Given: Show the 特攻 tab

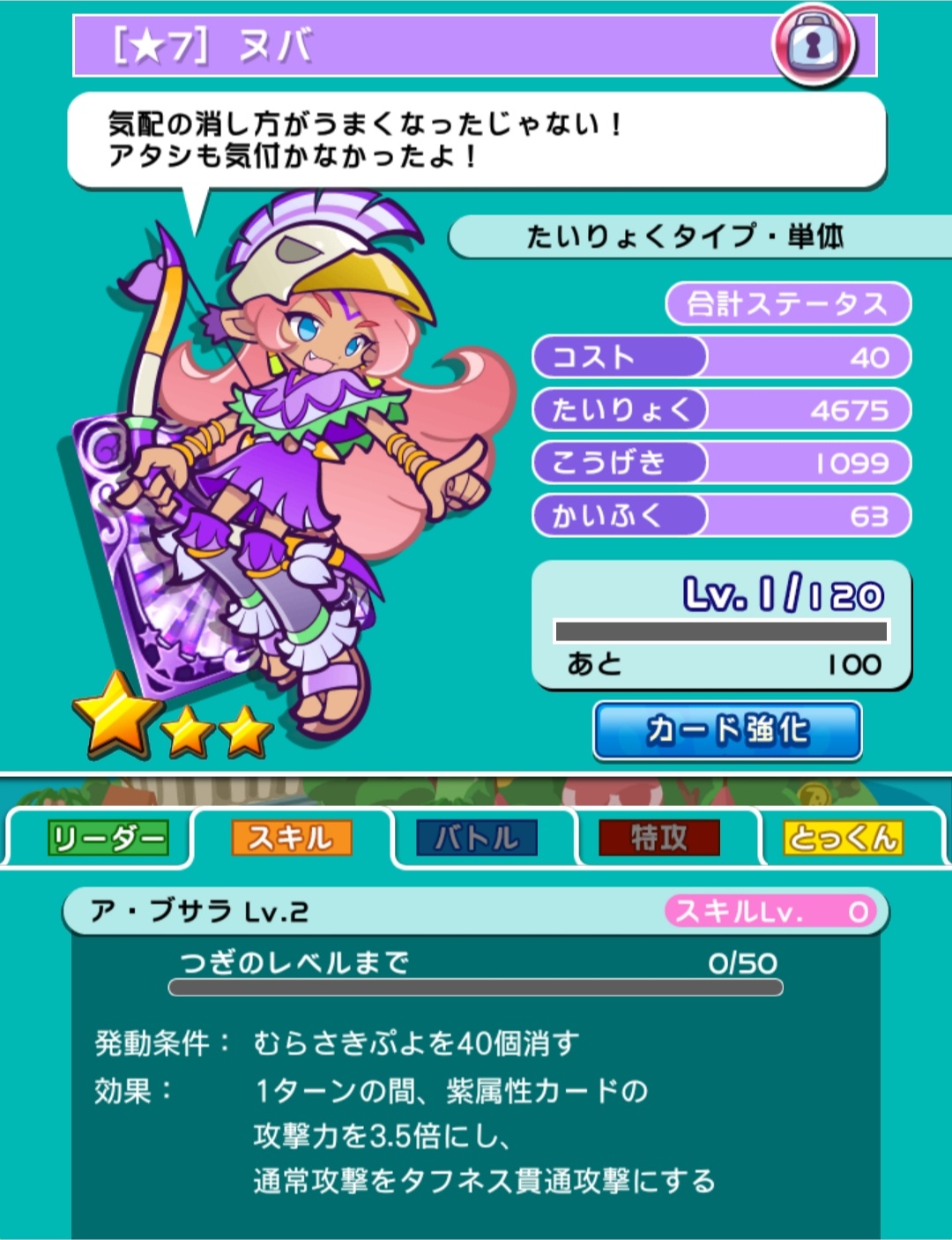Looking at the screenshot, I should [659, 838].
